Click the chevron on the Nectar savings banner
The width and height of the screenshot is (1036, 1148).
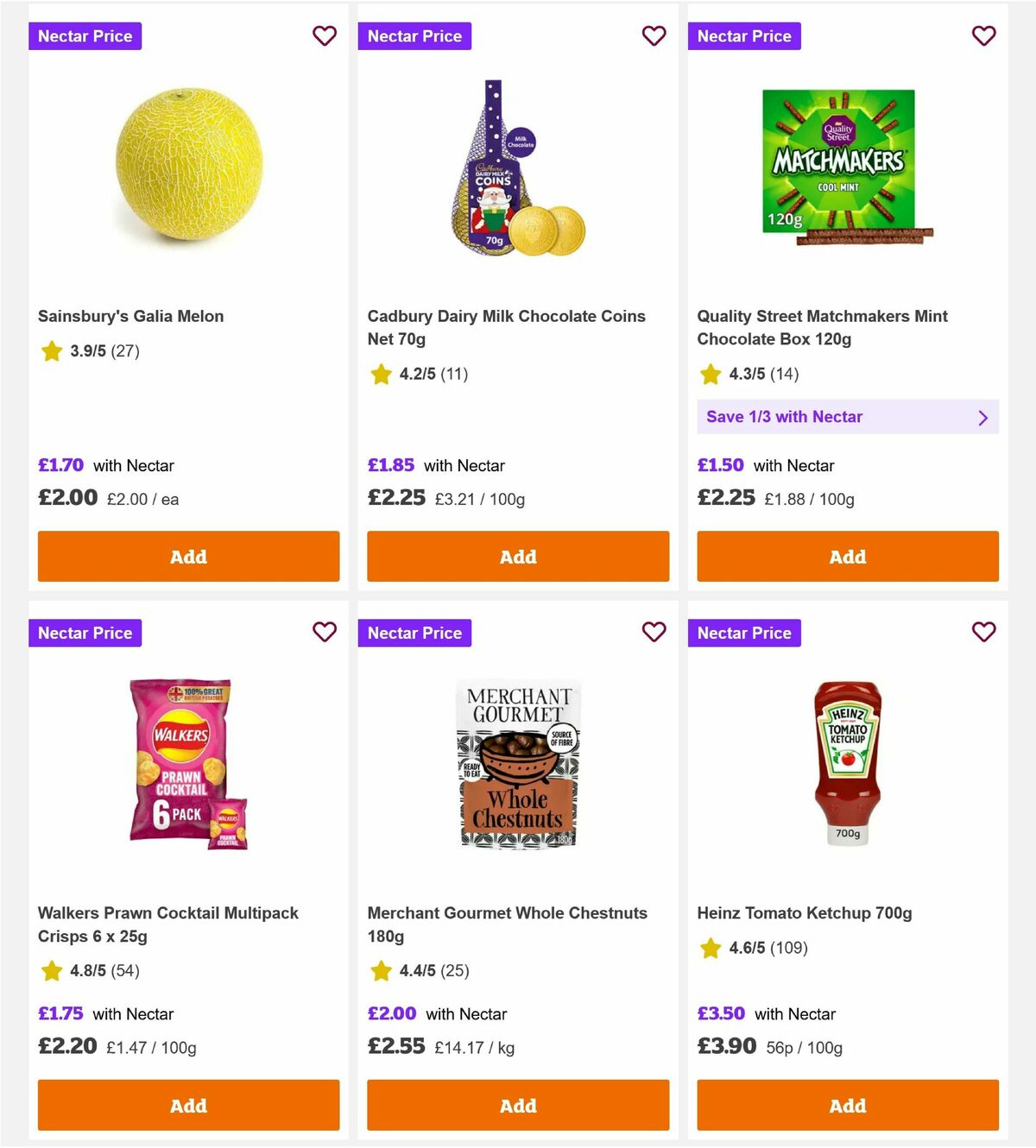click(982, 417)
